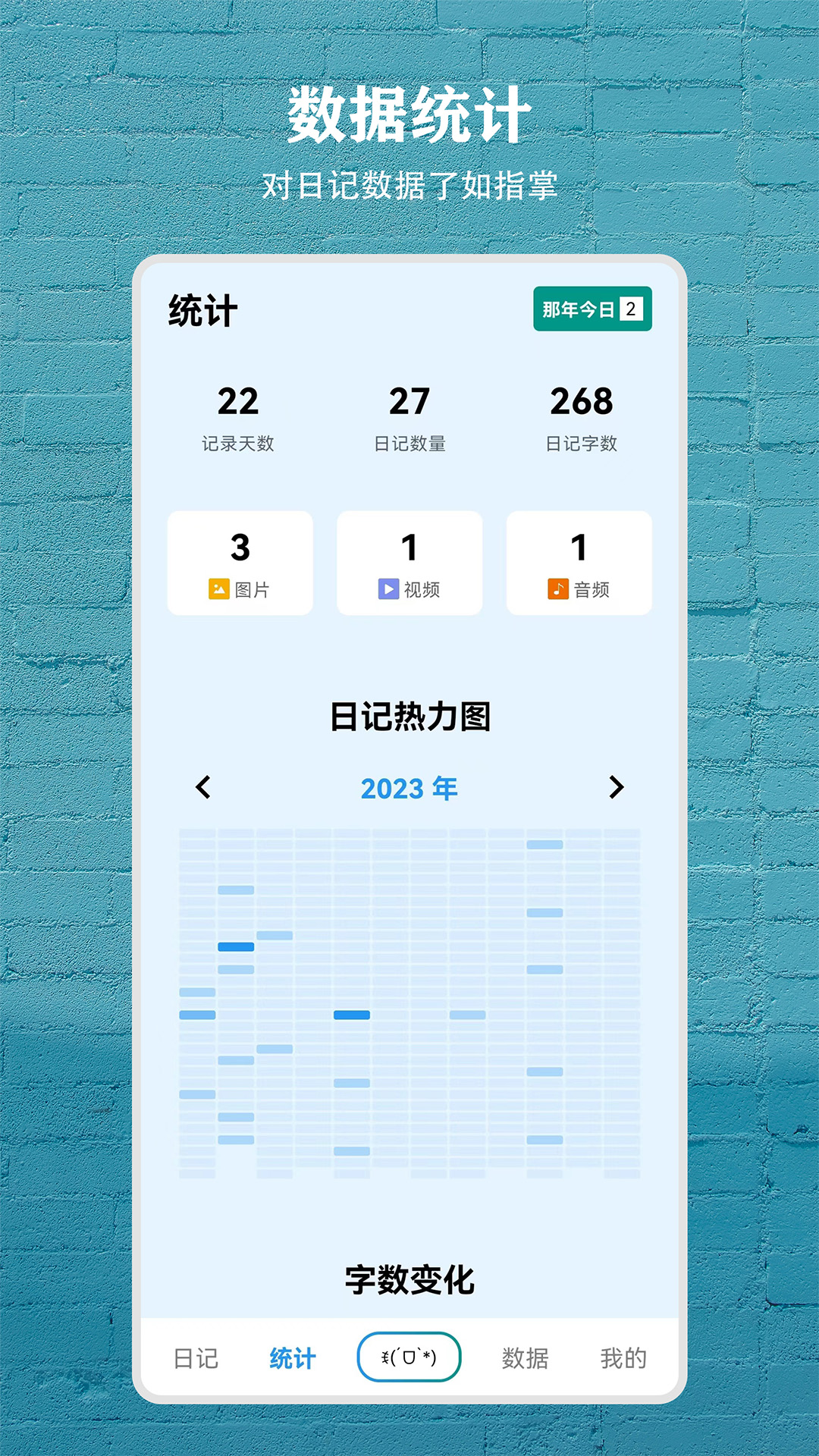Image resolution: width=819 pixels, height=1456 pixels.
Task: Open the 图片 stat card showing 3
Action: pyautogui.click(x=241, y=563)
